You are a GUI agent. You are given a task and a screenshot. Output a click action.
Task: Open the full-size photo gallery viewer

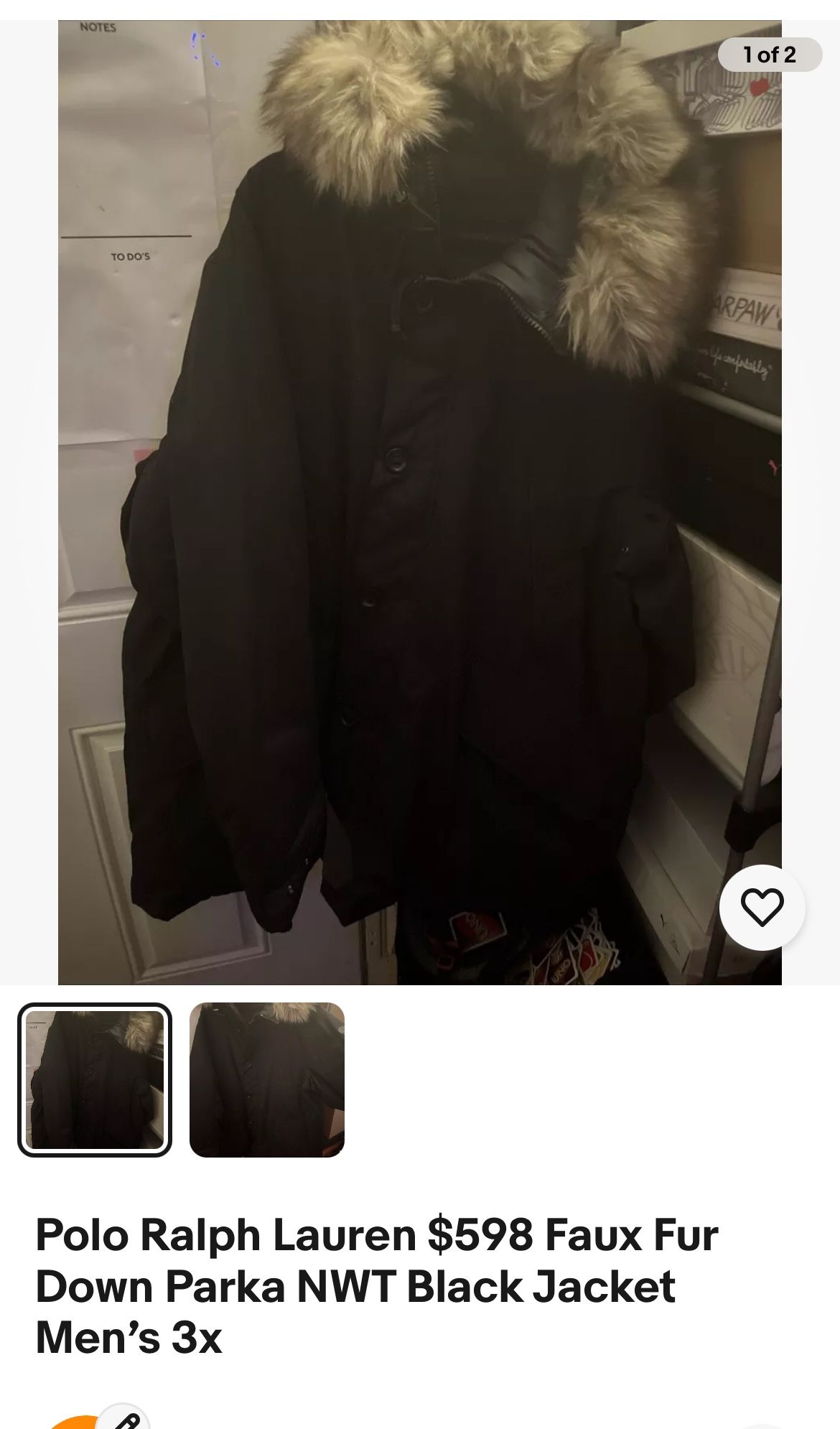[x=420, y=503]
